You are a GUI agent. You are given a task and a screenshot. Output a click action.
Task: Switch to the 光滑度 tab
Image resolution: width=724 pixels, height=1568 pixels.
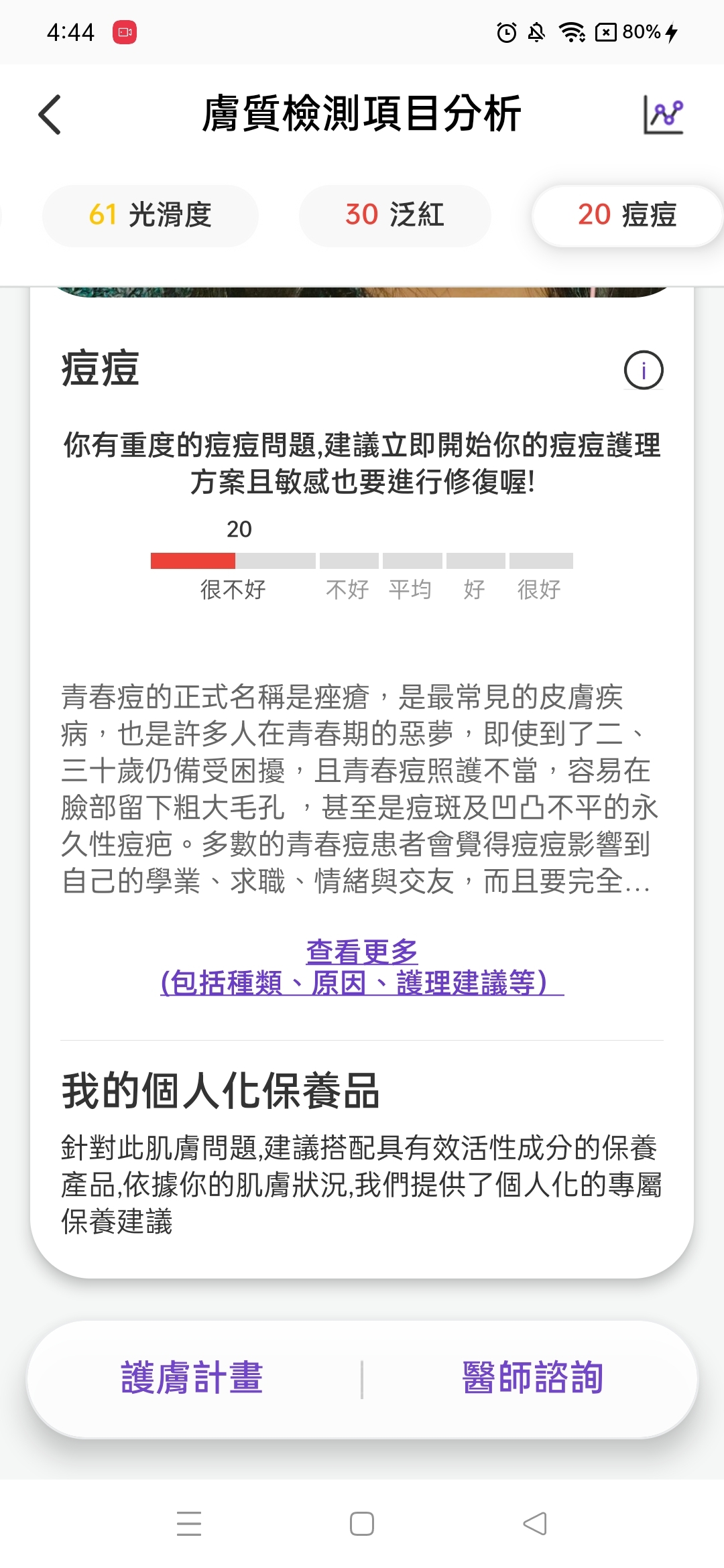click(x=150, y=215)
